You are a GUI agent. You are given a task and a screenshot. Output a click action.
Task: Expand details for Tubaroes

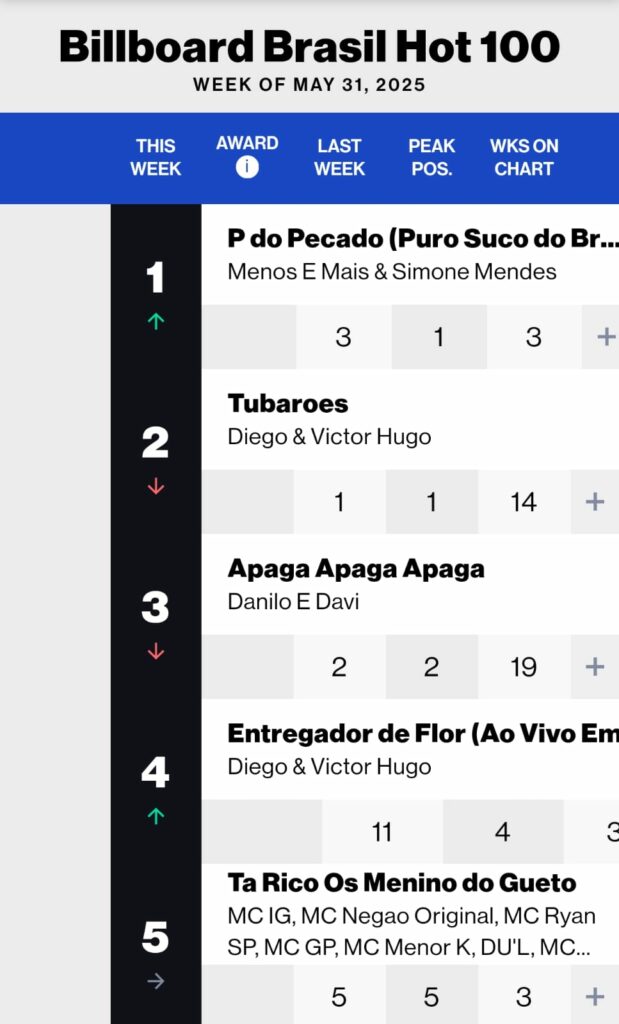pos(595,502)
